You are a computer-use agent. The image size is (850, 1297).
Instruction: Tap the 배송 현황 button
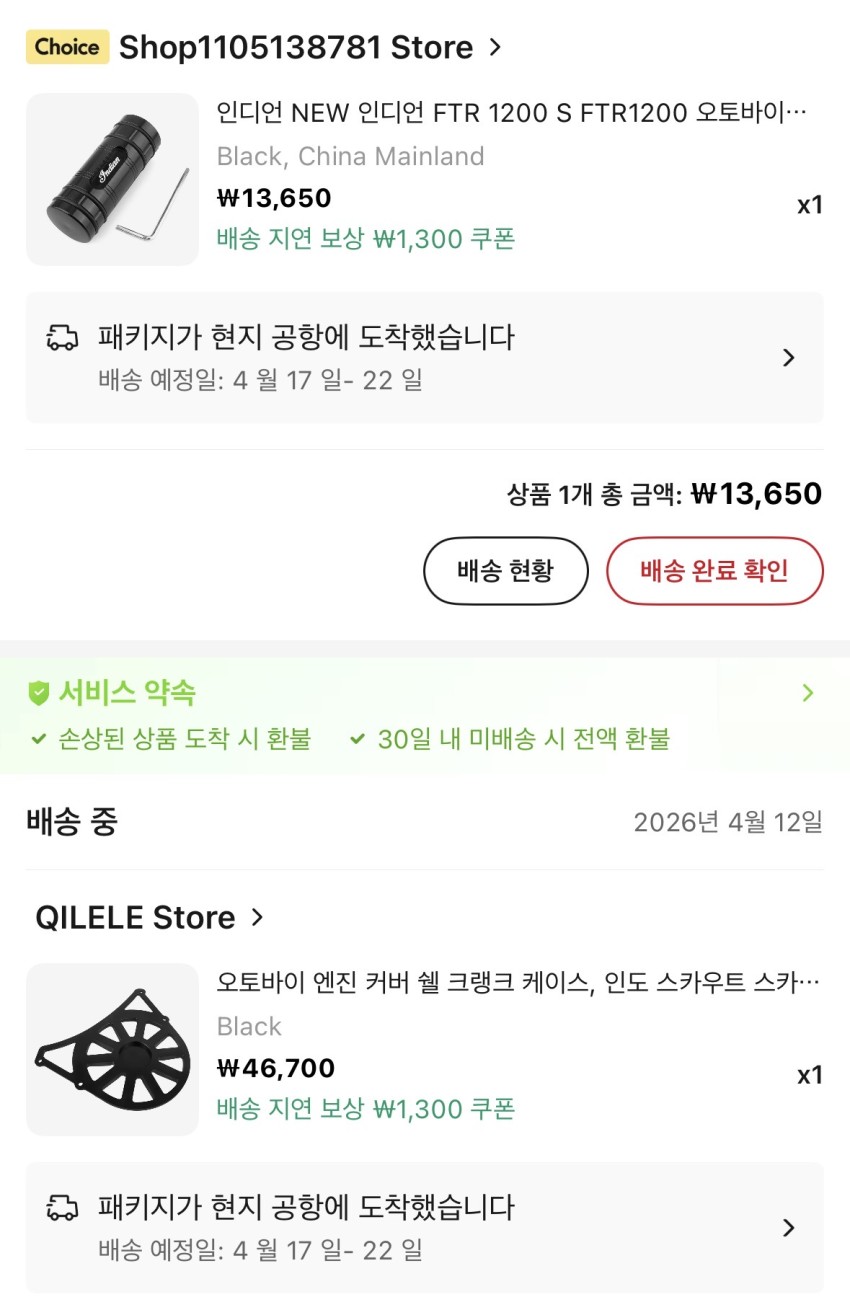coord(505,571)
